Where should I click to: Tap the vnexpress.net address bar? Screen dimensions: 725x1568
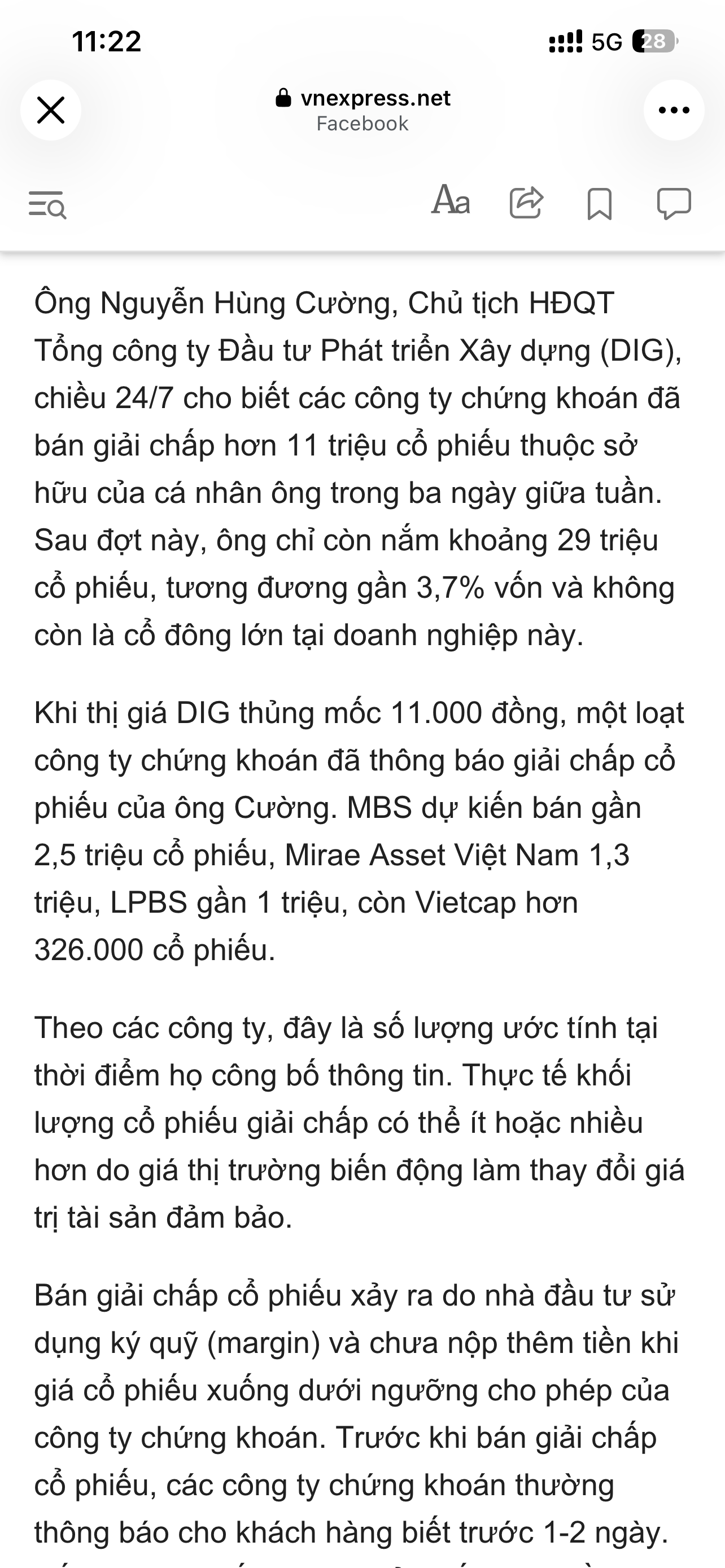pyautogui.click(x=363, y=110)
